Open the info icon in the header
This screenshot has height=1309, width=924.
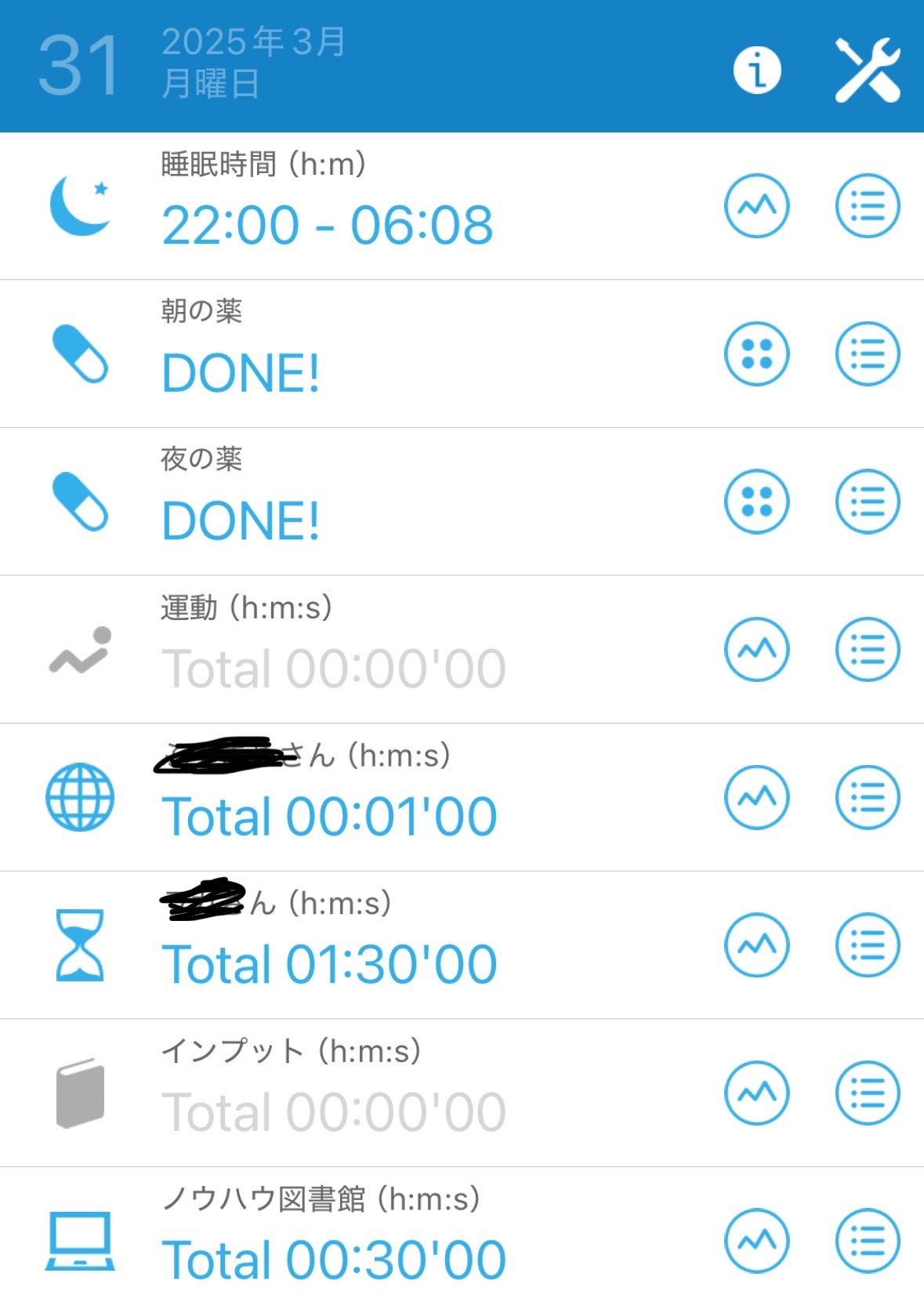(x=756, y=71)
